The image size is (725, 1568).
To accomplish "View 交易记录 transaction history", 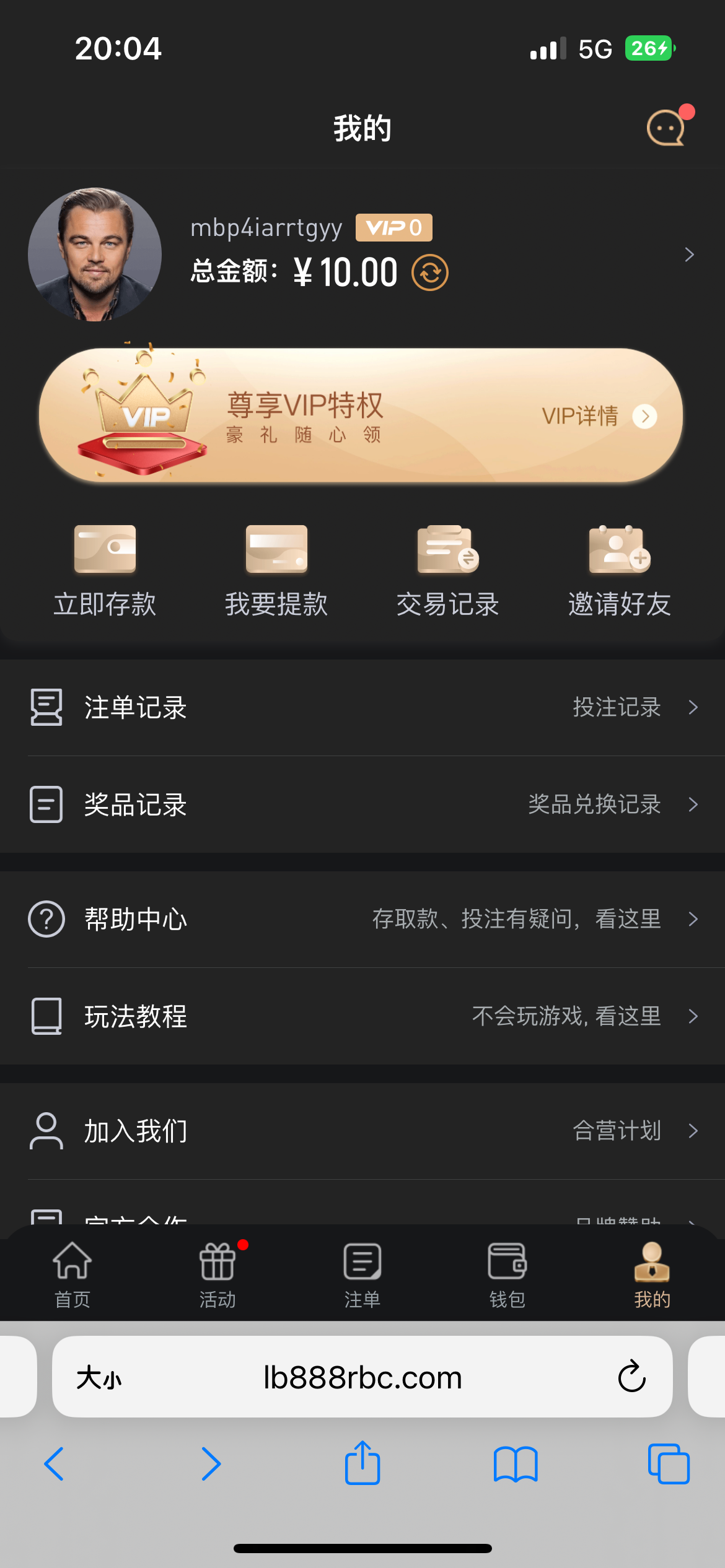I will 447,570.
